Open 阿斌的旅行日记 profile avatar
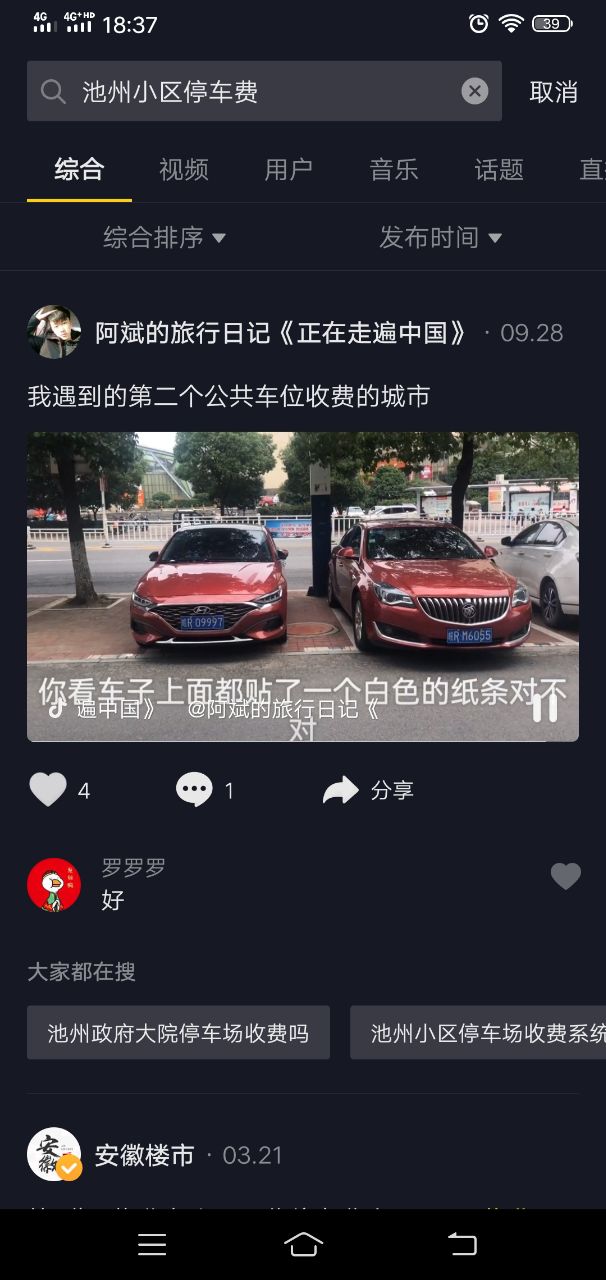The height and width of the screenshot is (1280, 606). pyautogui.click(x=54, y=332)
